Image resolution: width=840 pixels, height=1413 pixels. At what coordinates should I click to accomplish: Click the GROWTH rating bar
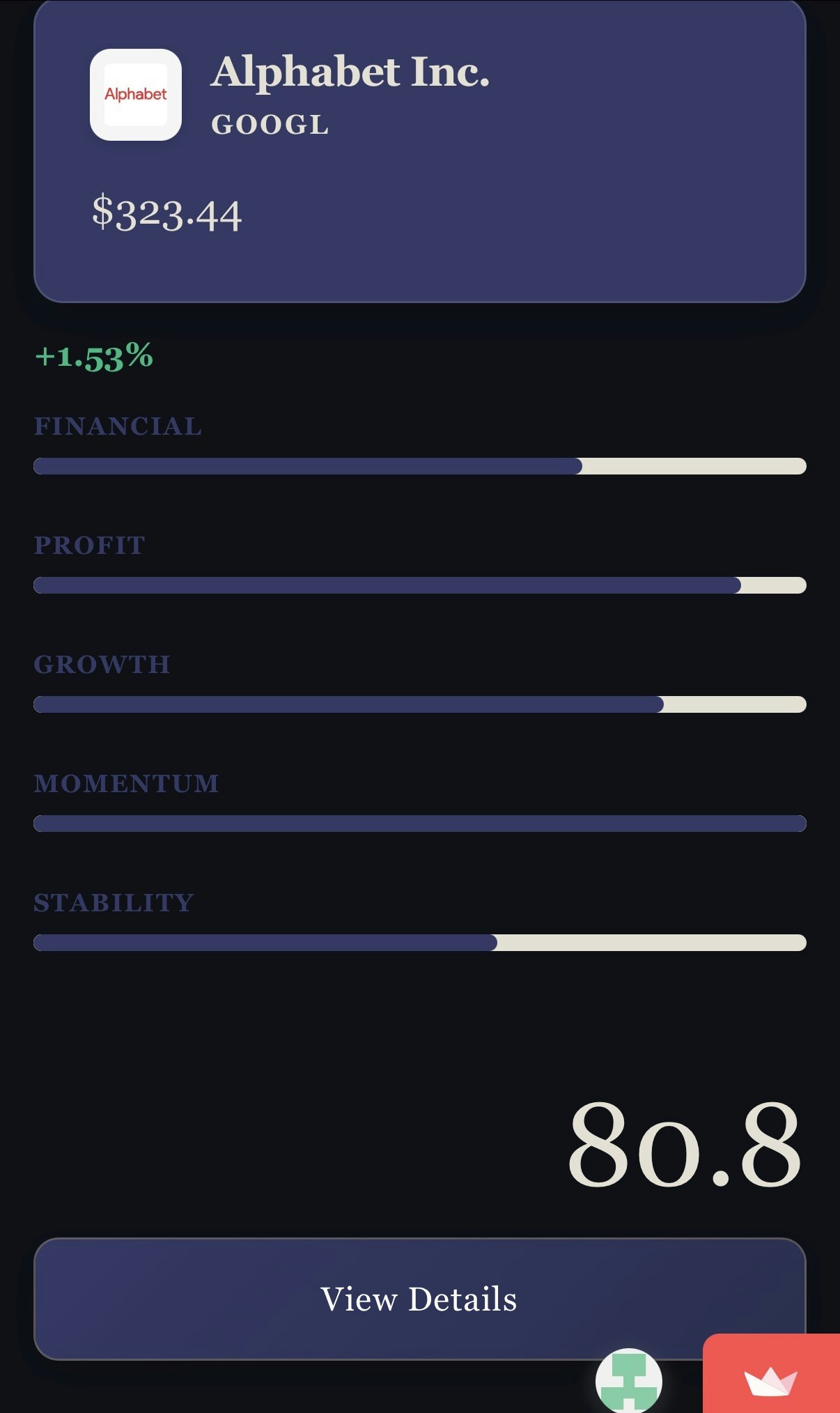(x=420, y=704)
